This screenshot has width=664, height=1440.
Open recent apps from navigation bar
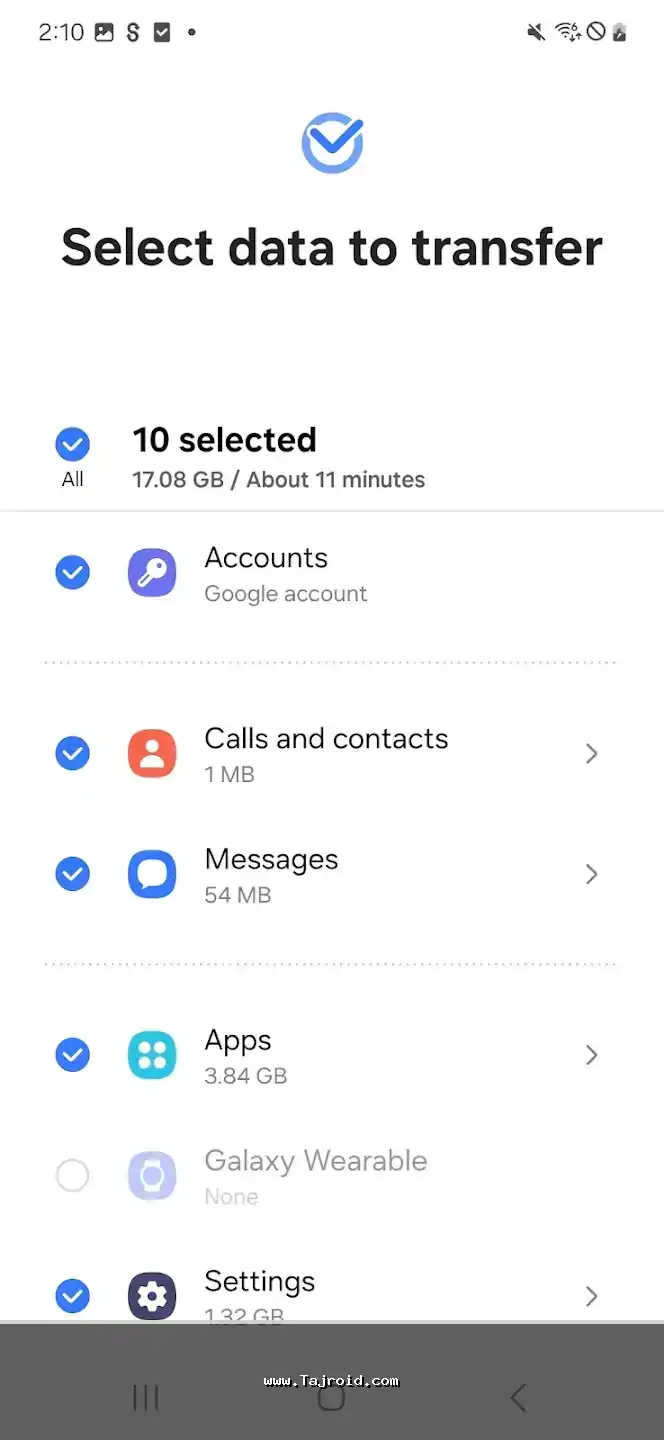pyautogui.click(x=146, y=1397)
